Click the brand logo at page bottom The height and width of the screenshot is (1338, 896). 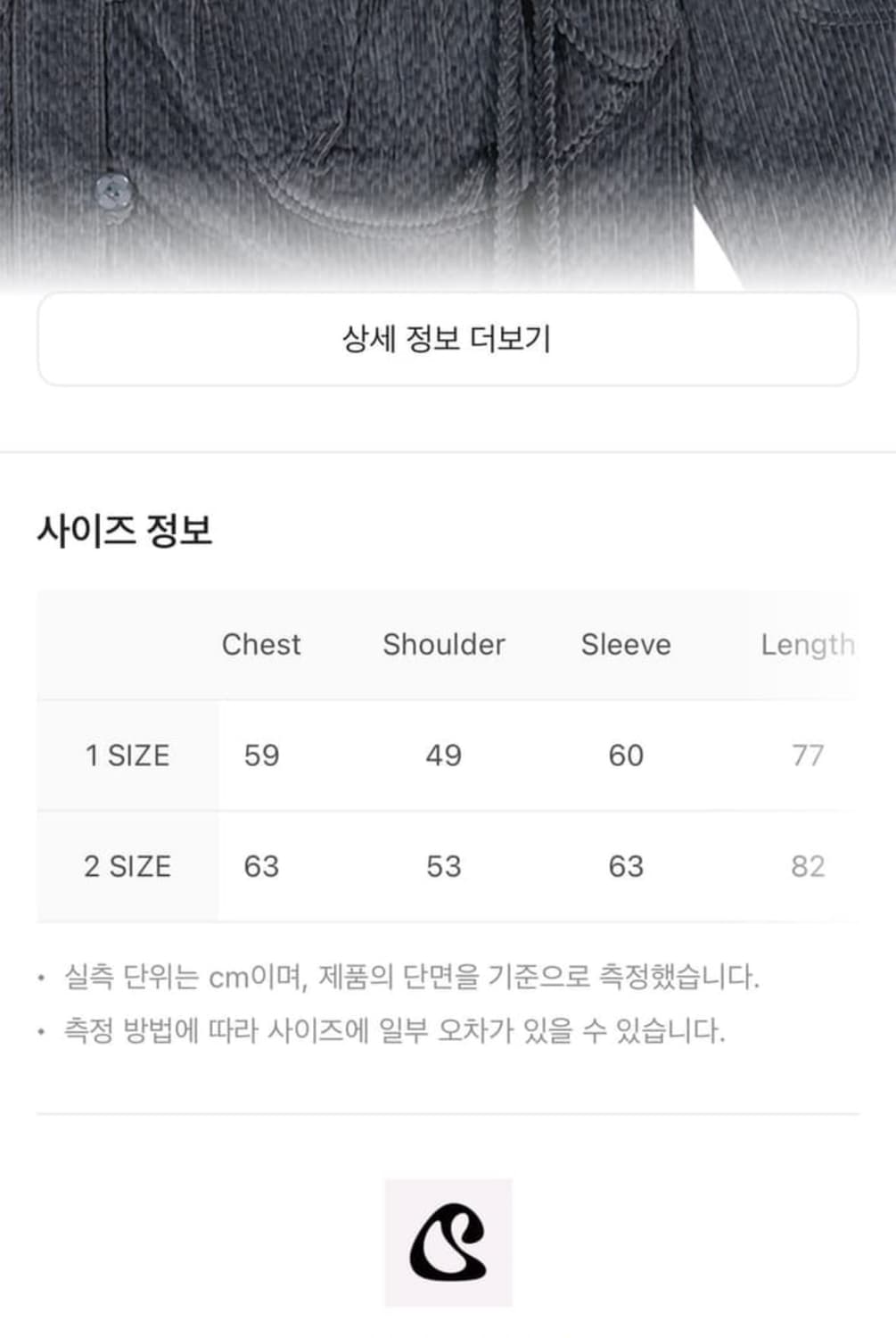click(x=448, y=1243)
